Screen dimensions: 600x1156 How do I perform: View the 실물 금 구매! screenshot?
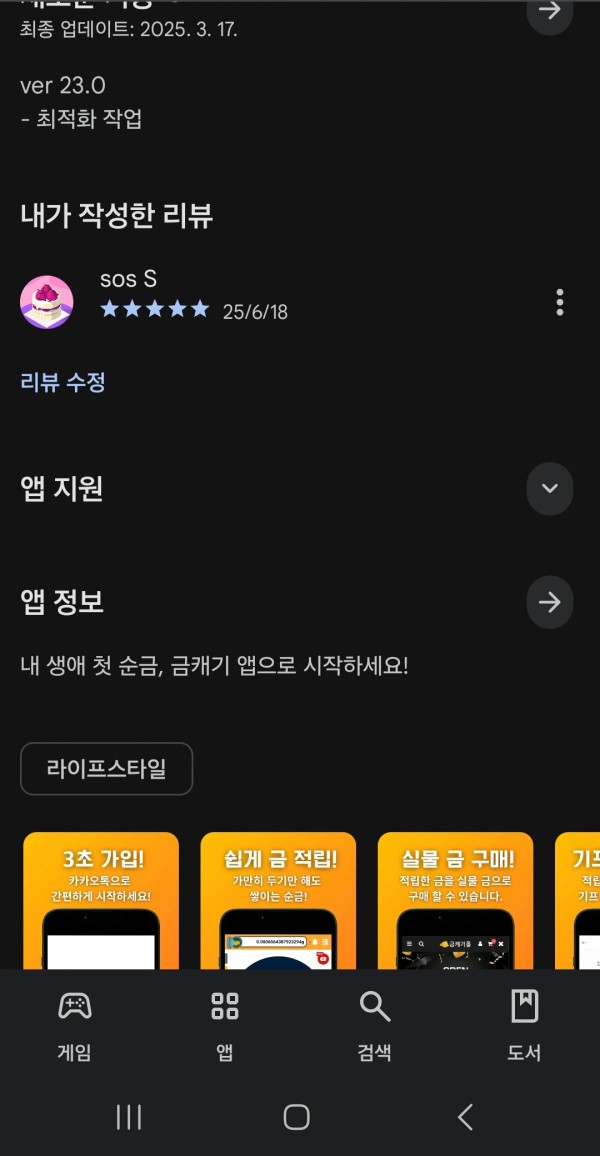(x=456, y=901)
